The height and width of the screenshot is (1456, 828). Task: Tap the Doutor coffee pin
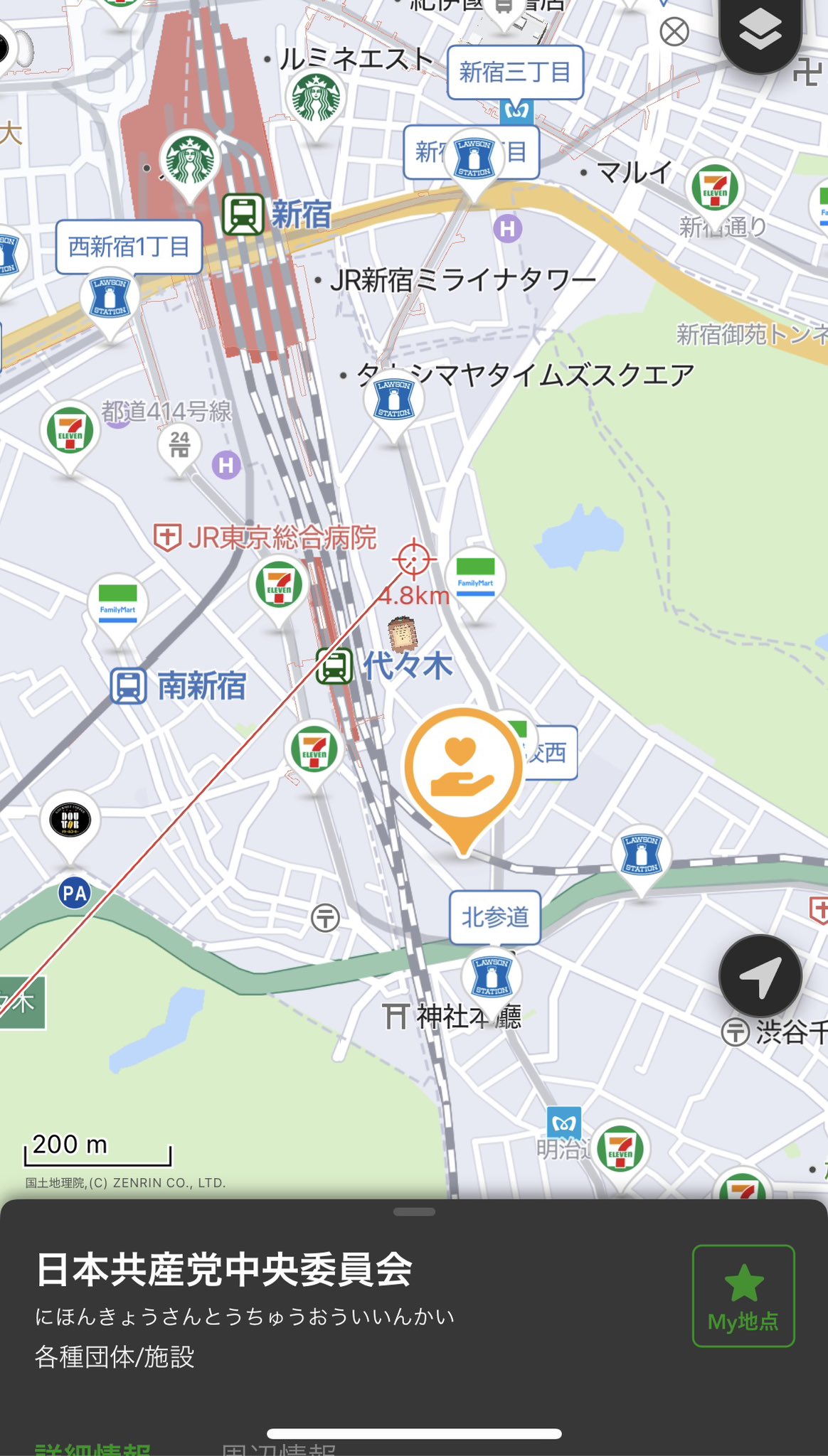(70, 821)
